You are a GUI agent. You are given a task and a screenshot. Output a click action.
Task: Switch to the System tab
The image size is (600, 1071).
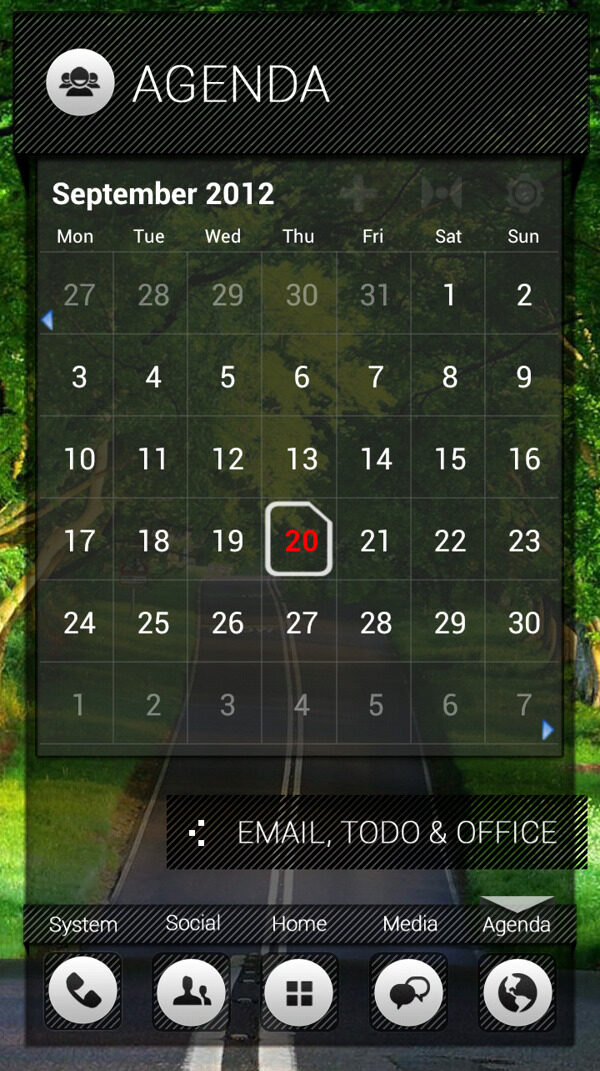(83, 925)
